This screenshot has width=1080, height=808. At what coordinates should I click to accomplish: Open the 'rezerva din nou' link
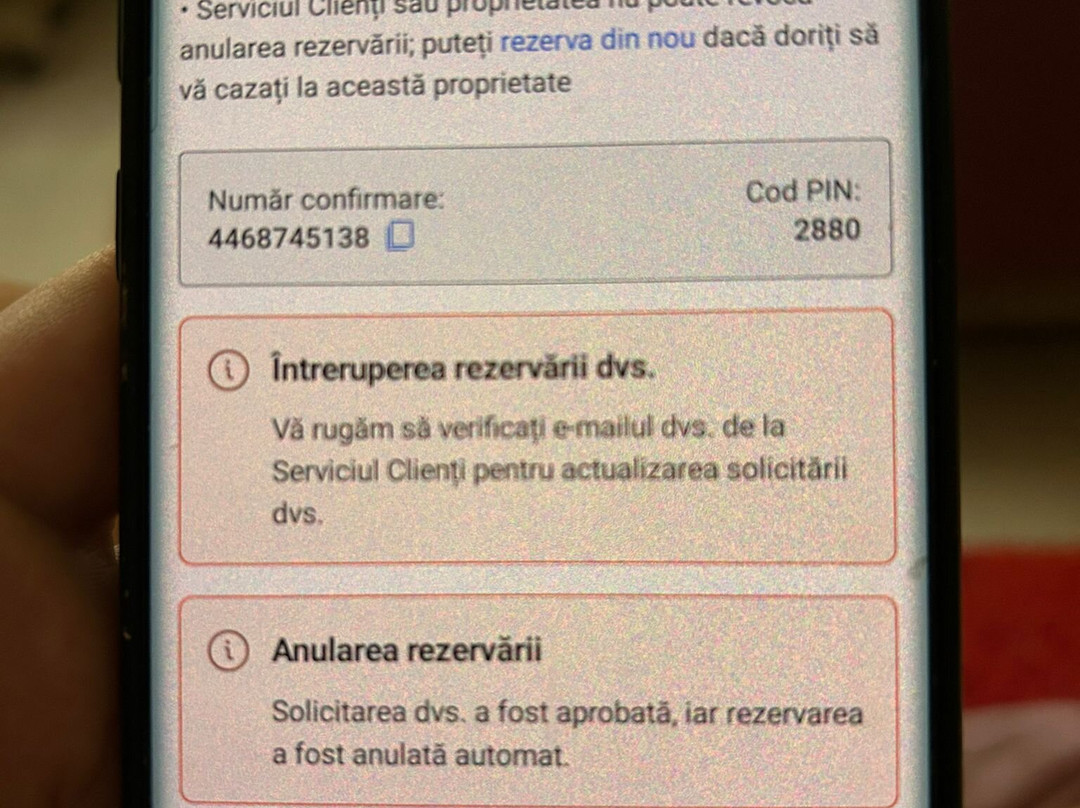(596, 42)
